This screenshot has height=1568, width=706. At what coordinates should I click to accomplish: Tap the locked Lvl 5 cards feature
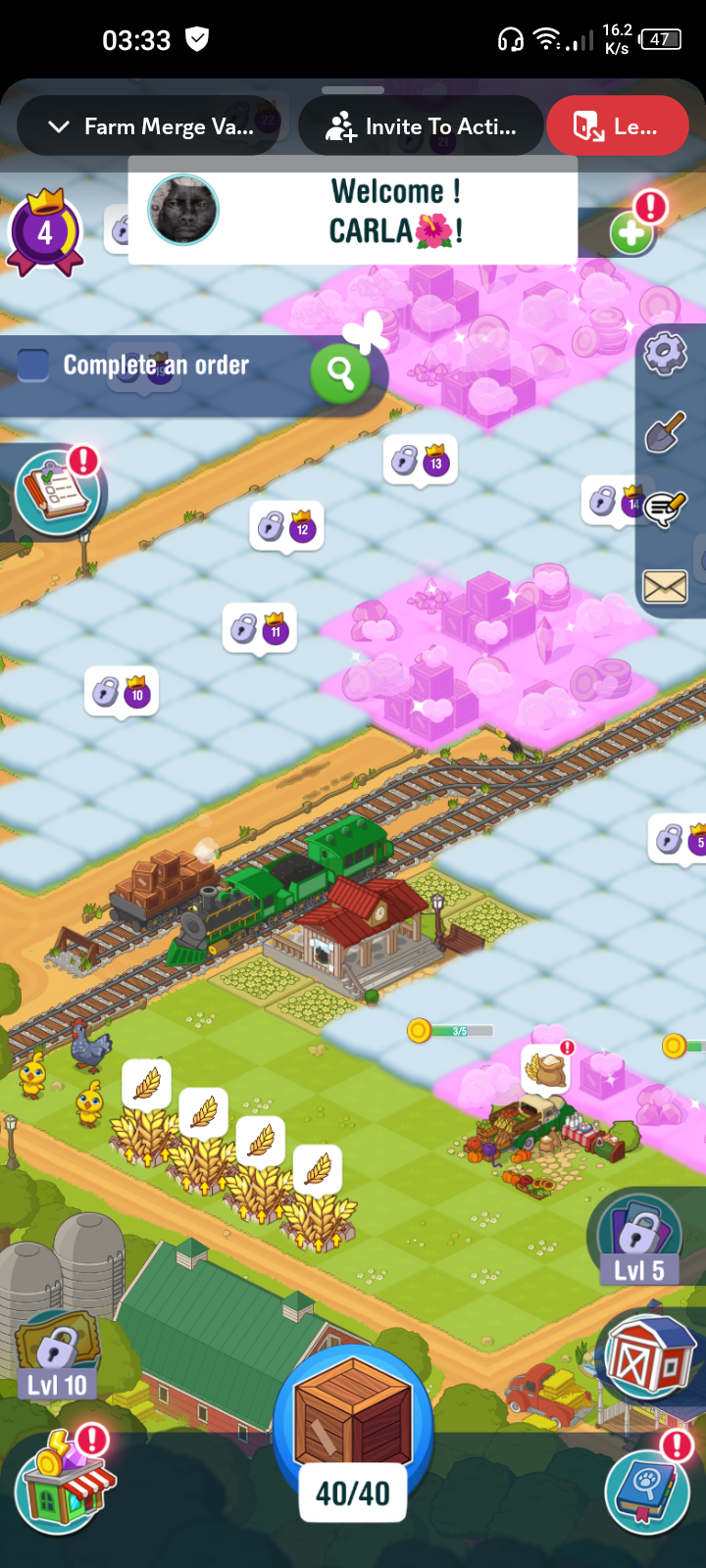pos(640,1240)
